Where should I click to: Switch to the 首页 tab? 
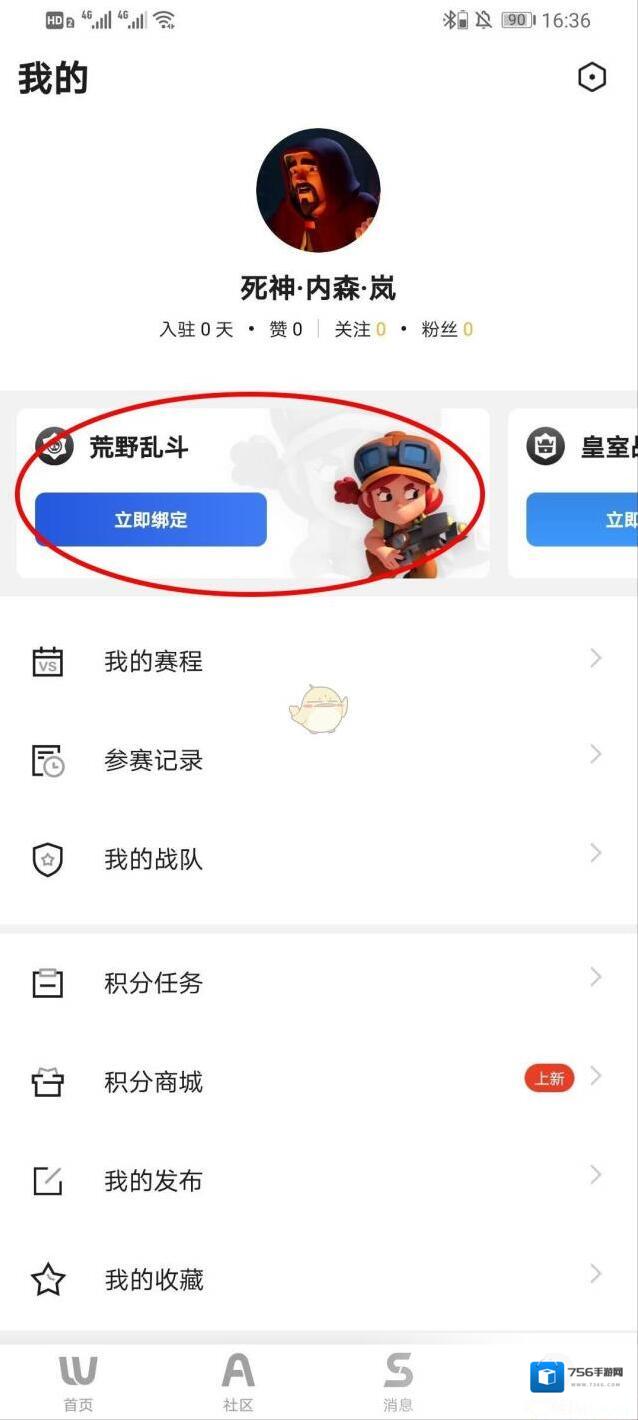pyautogui.click(x=78, y=1381)
